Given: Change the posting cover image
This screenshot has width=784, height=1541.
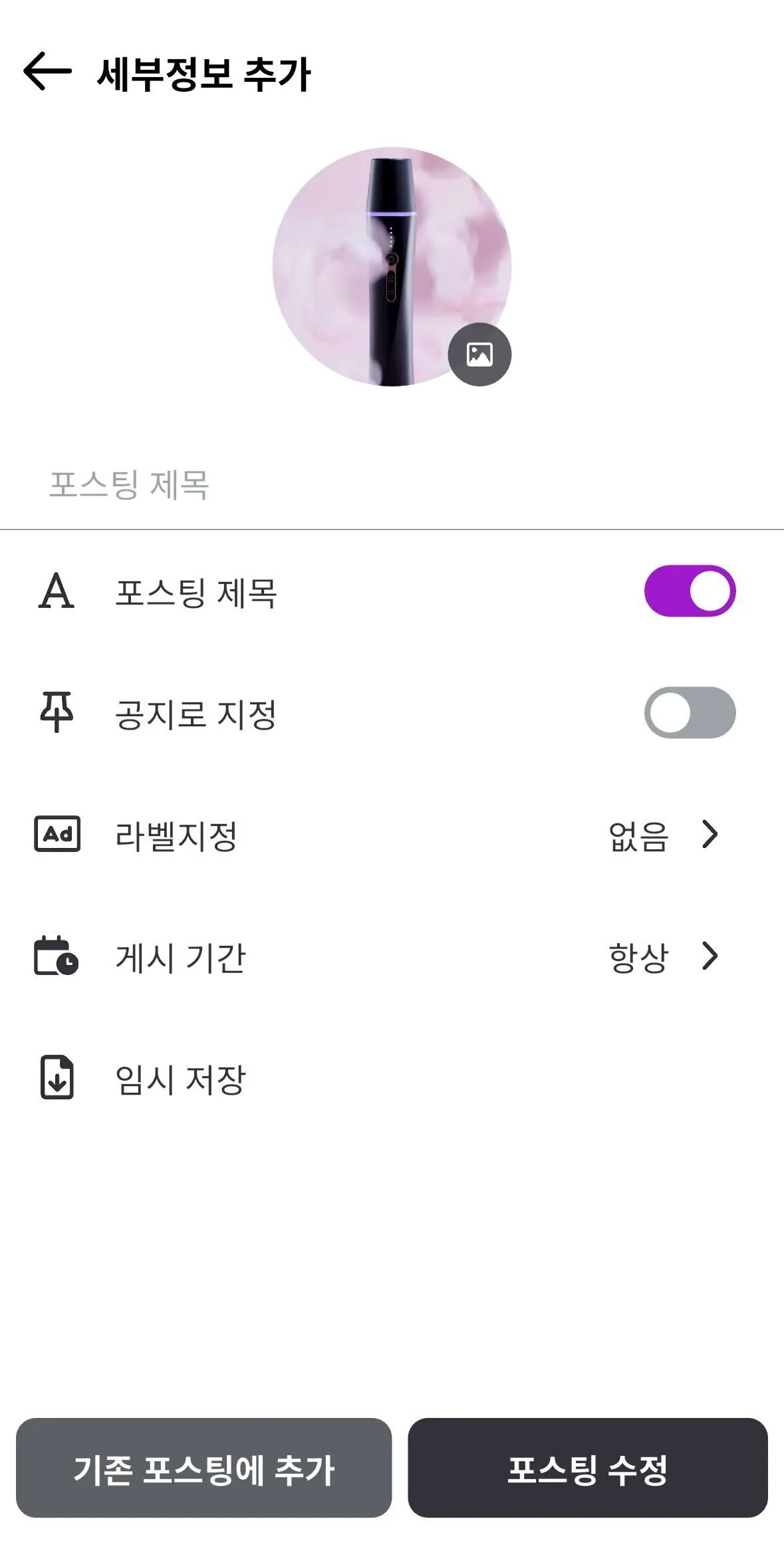Looking at the screenshot, I should [479, 354].
